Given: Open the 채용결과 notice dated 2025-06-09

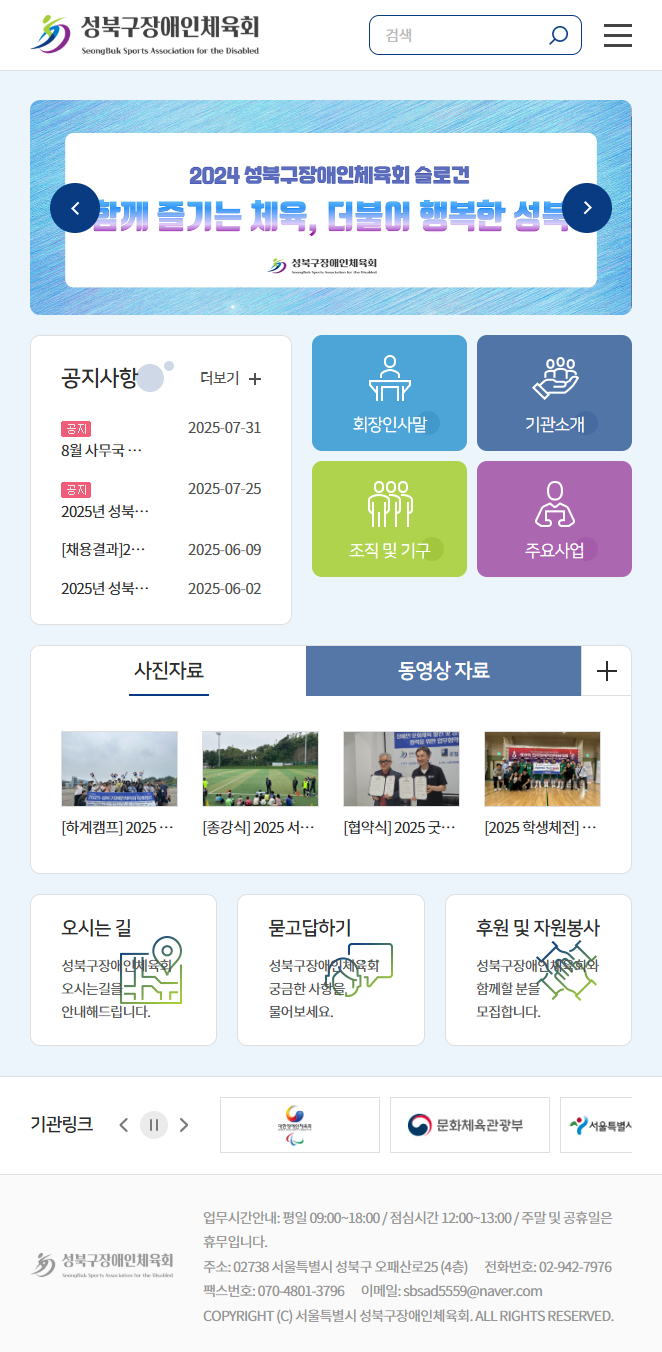Looking at the screenshot, I should [x=103, y=549].
